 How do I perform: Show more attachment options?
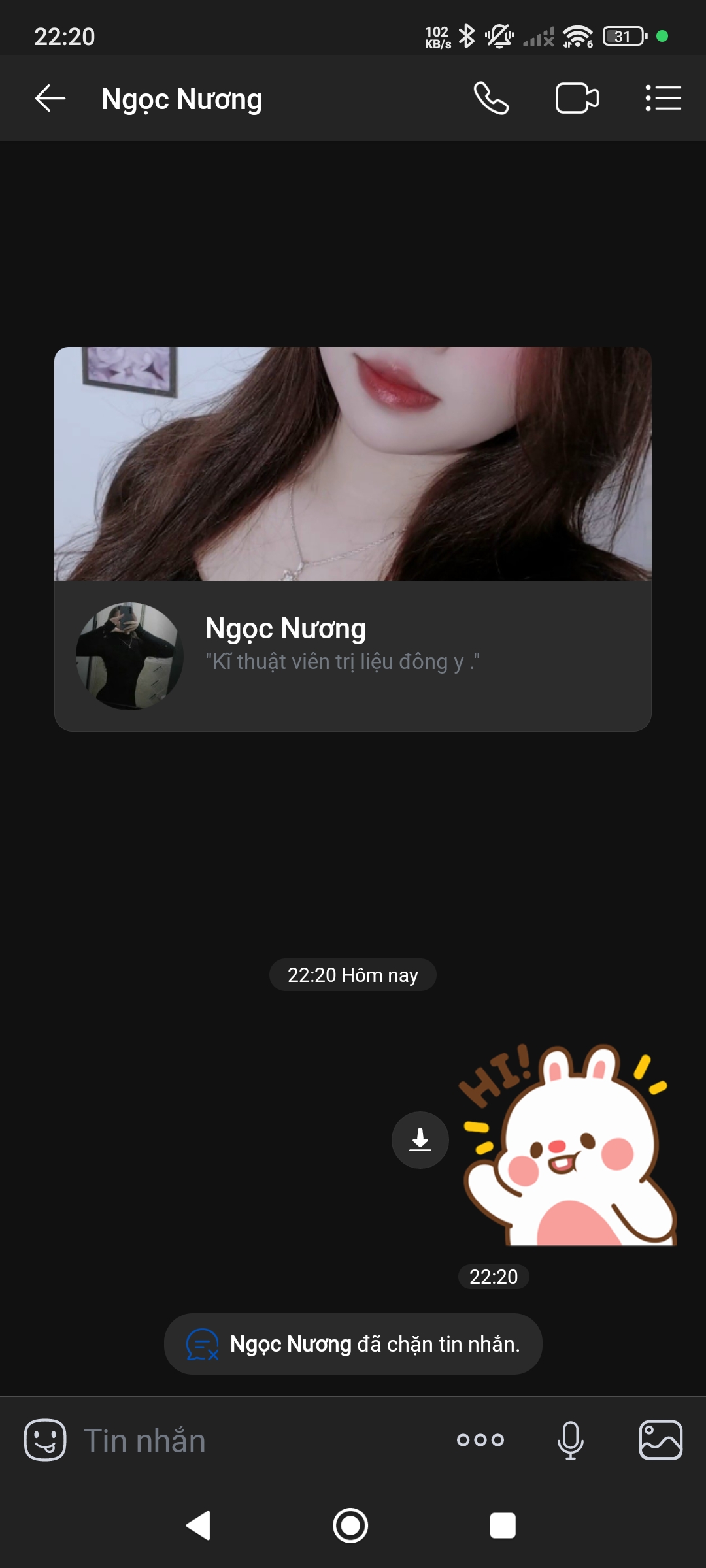coord(480,1440)
